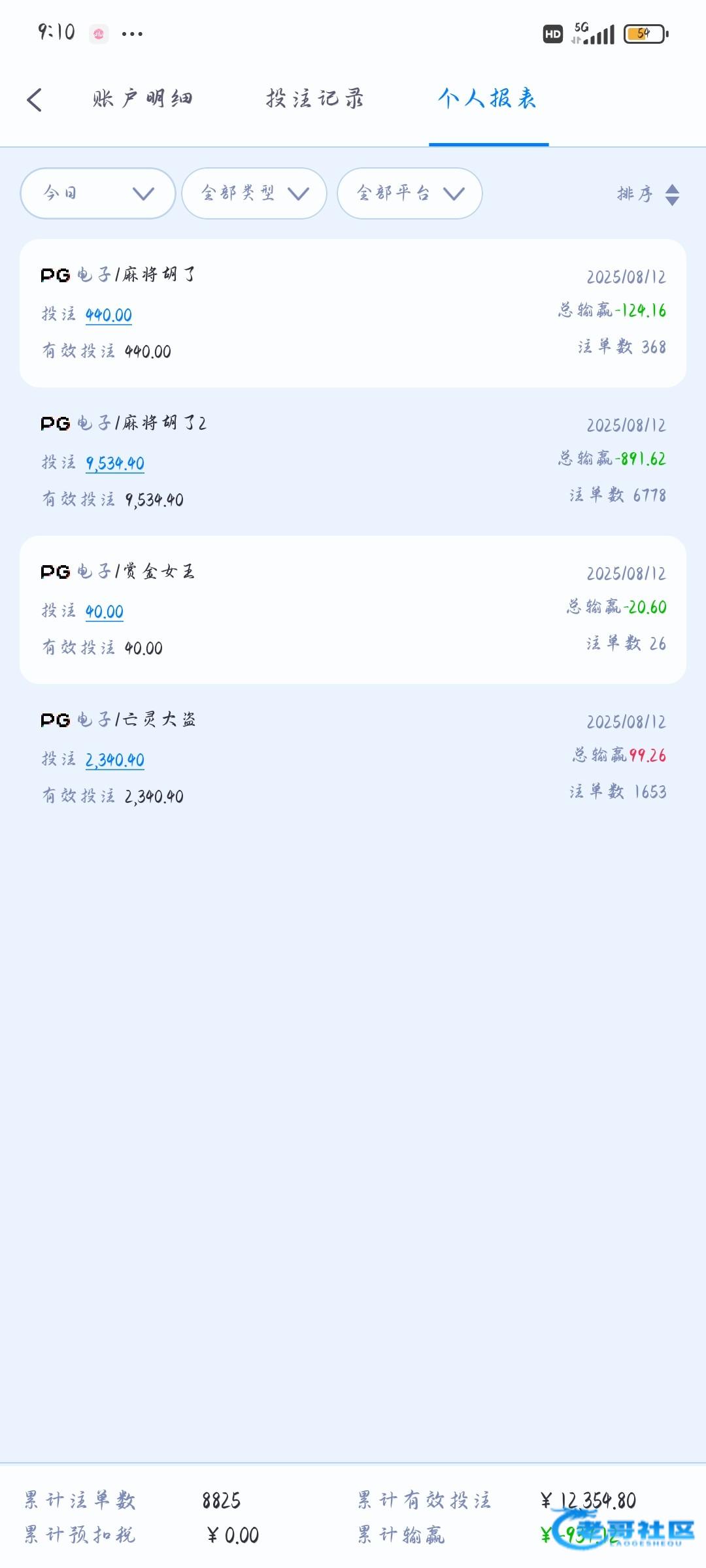Screen dimensions: 706x1568
Task: Switch to the 账户明细 tab
Action: point(143,99)
